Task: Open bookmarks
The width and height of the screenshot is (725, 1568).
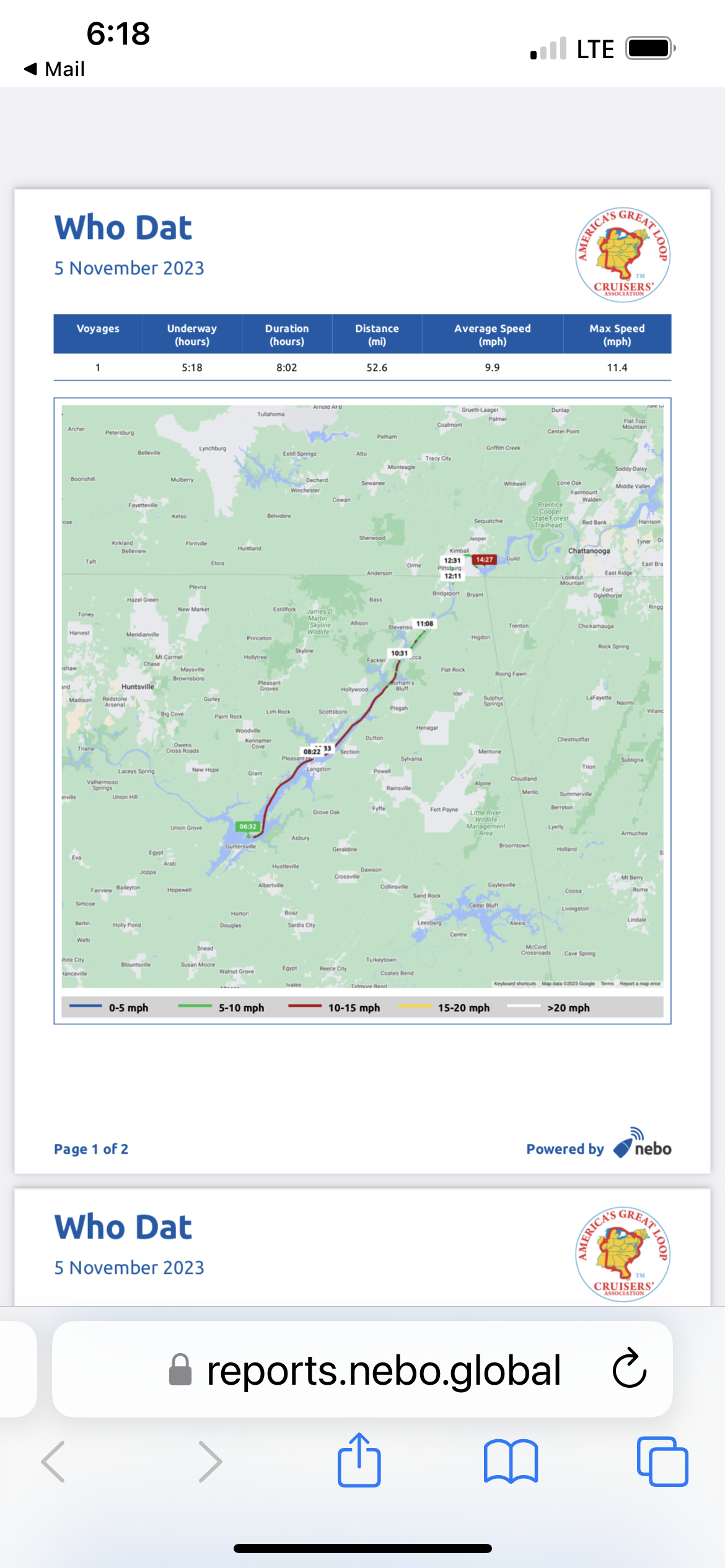Action: tap(511, 1461)
